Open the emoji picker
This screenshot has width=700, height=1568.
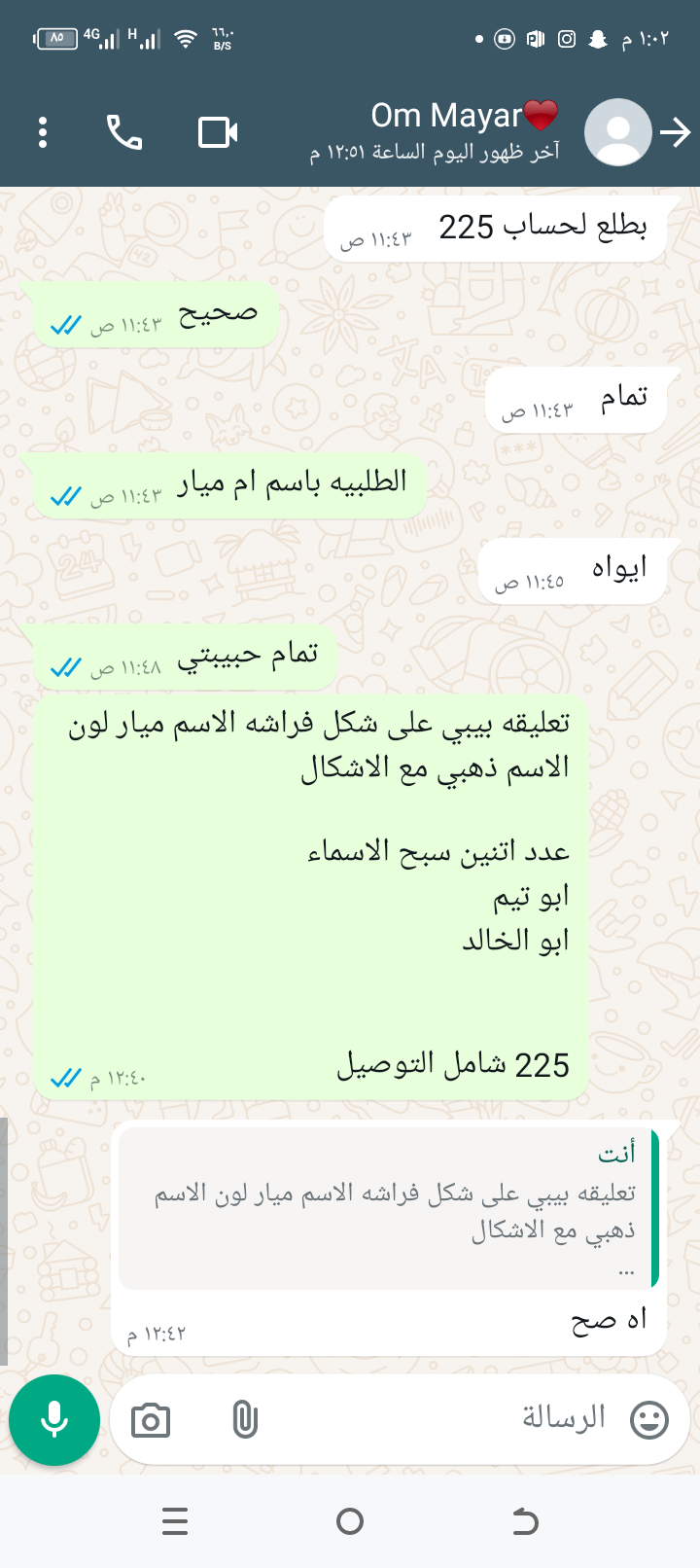[649, 1420]
